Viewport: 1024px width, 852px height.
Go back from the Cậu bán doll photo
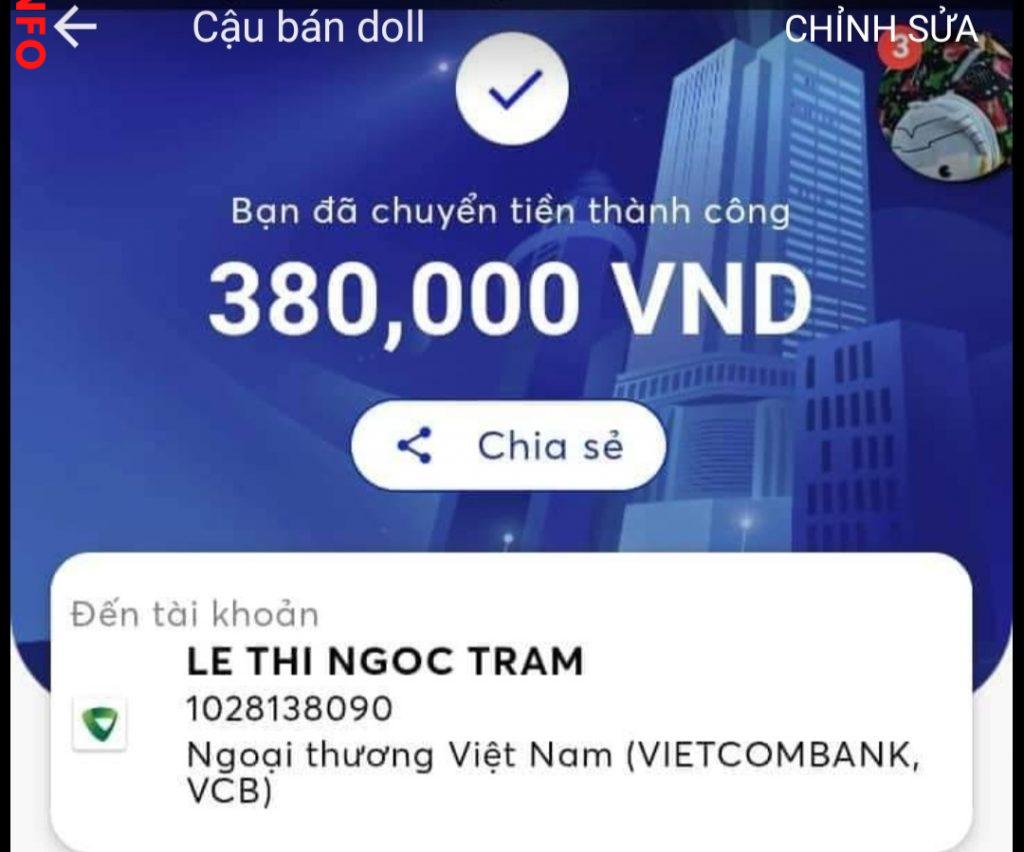75,27
